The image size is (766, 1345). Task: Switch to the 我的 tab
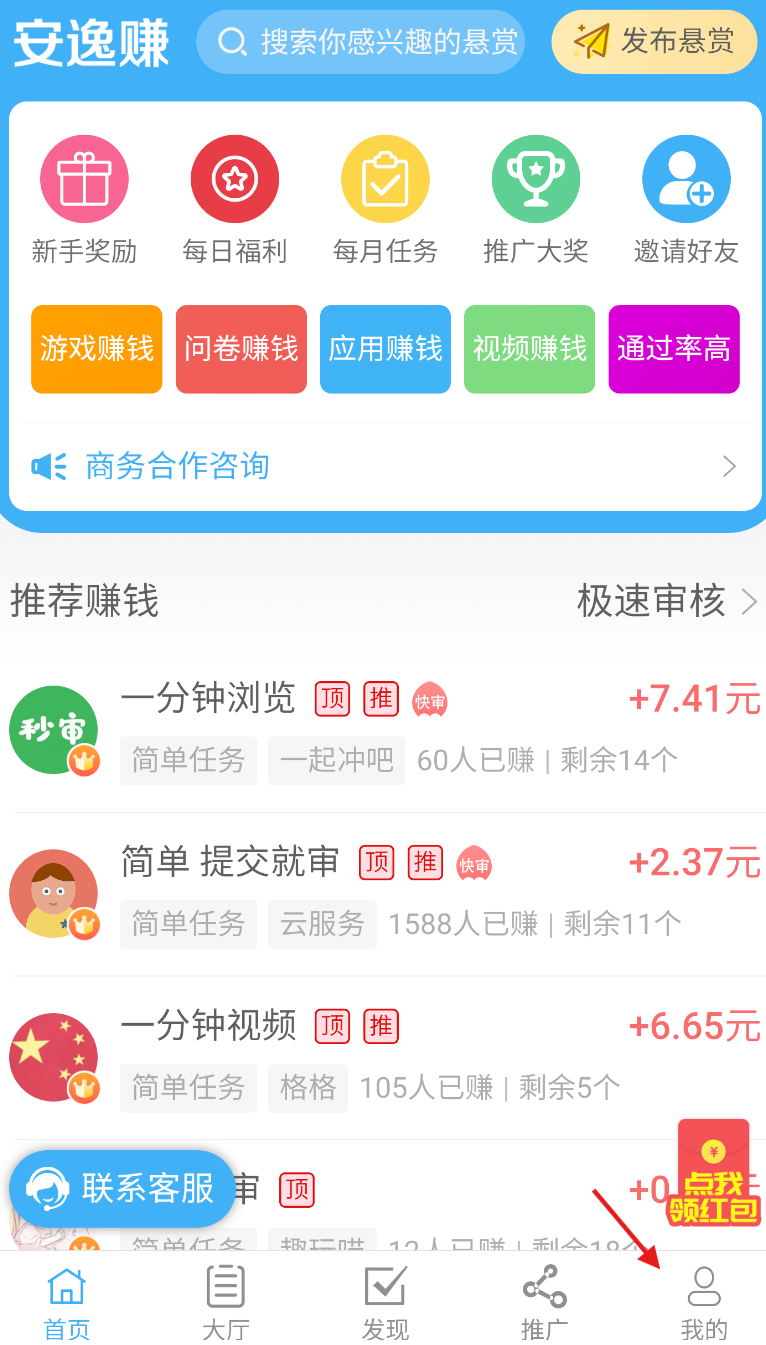pyautogui.click(x=704, y=1302)
